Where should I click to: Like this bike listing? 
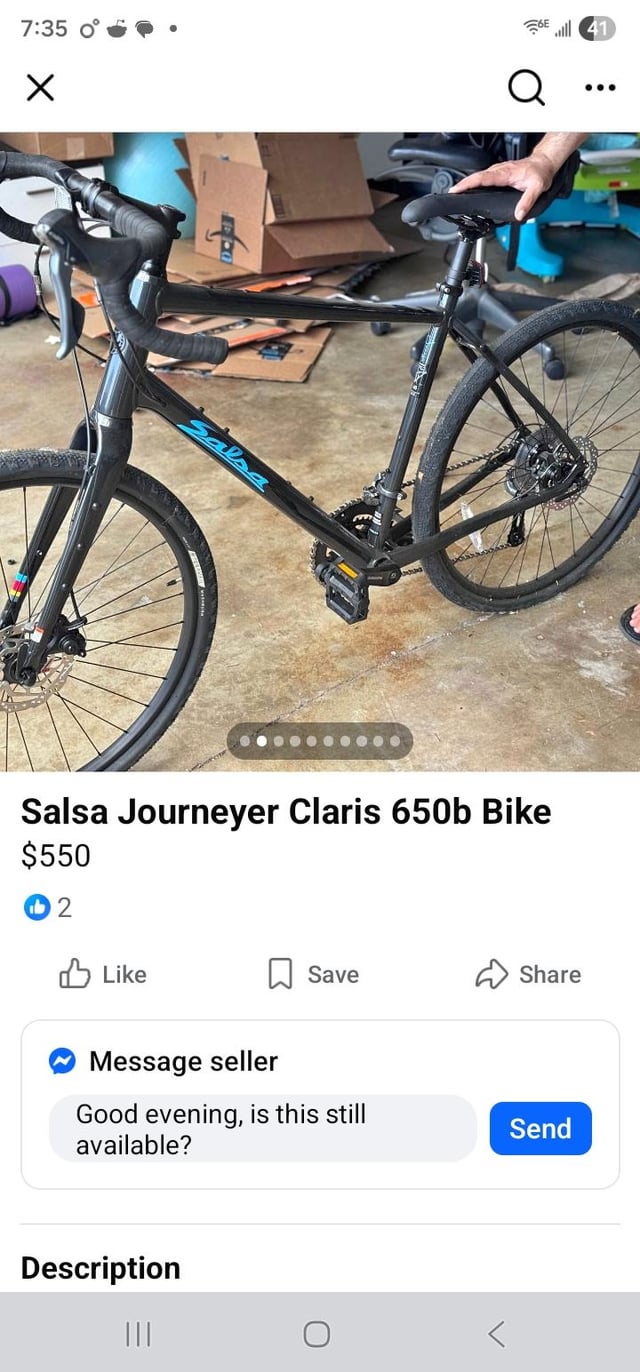click(104, 974)
